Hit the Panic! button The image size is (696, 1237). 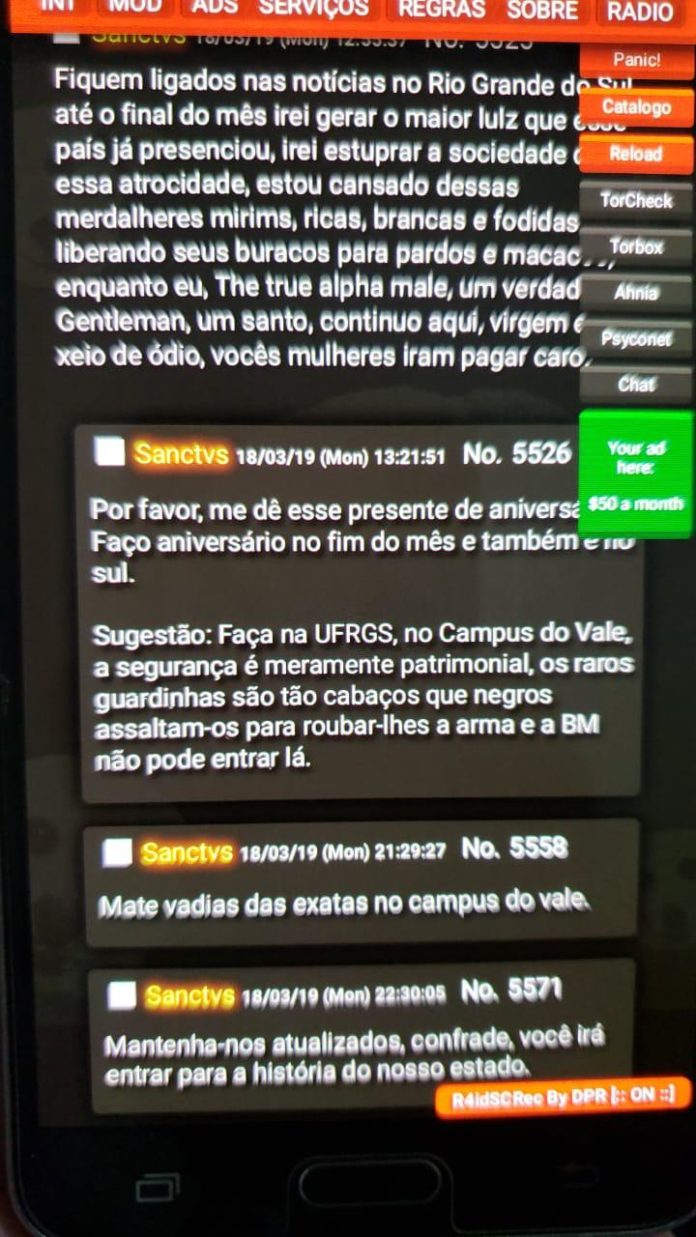click(636, 60)
